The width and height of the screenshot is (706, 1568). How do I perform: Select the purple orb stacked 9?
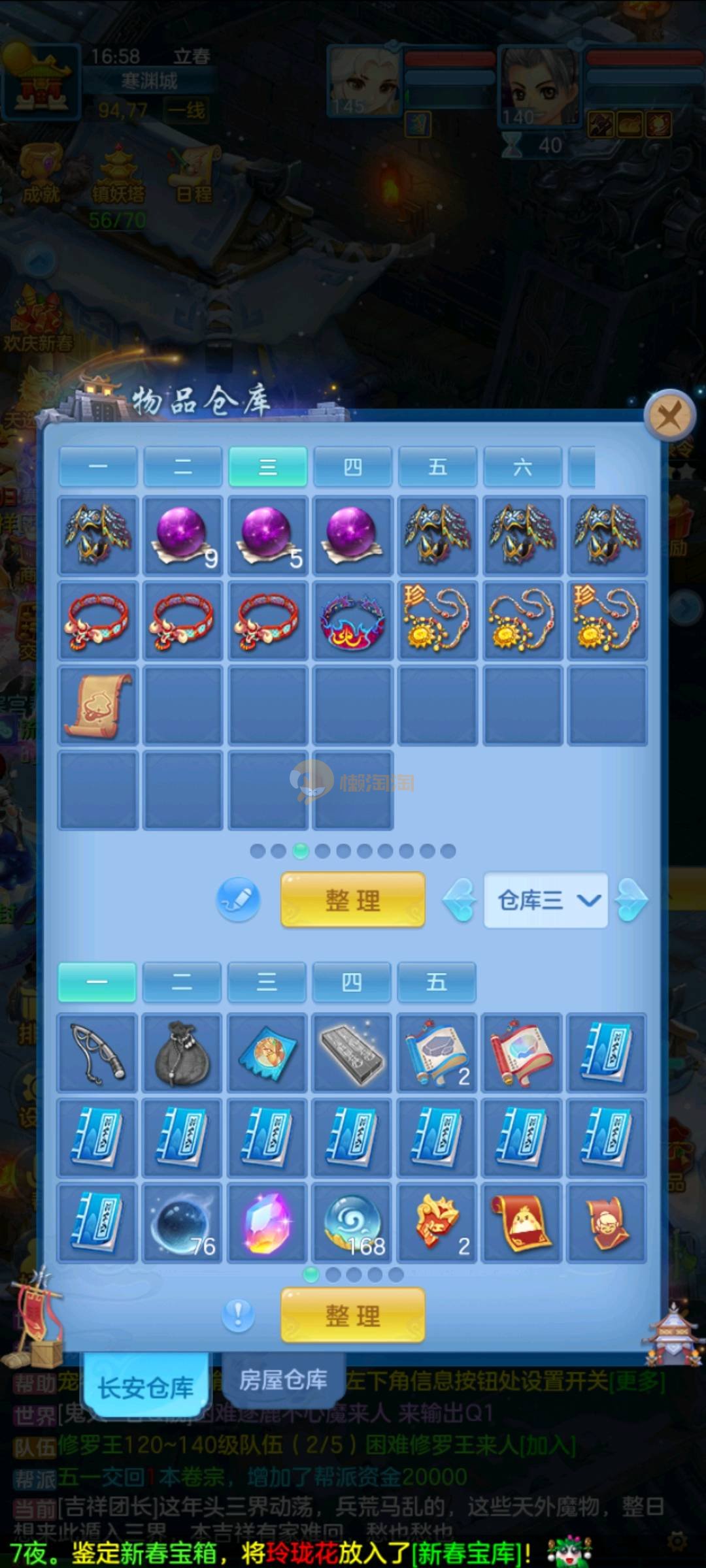183,536
